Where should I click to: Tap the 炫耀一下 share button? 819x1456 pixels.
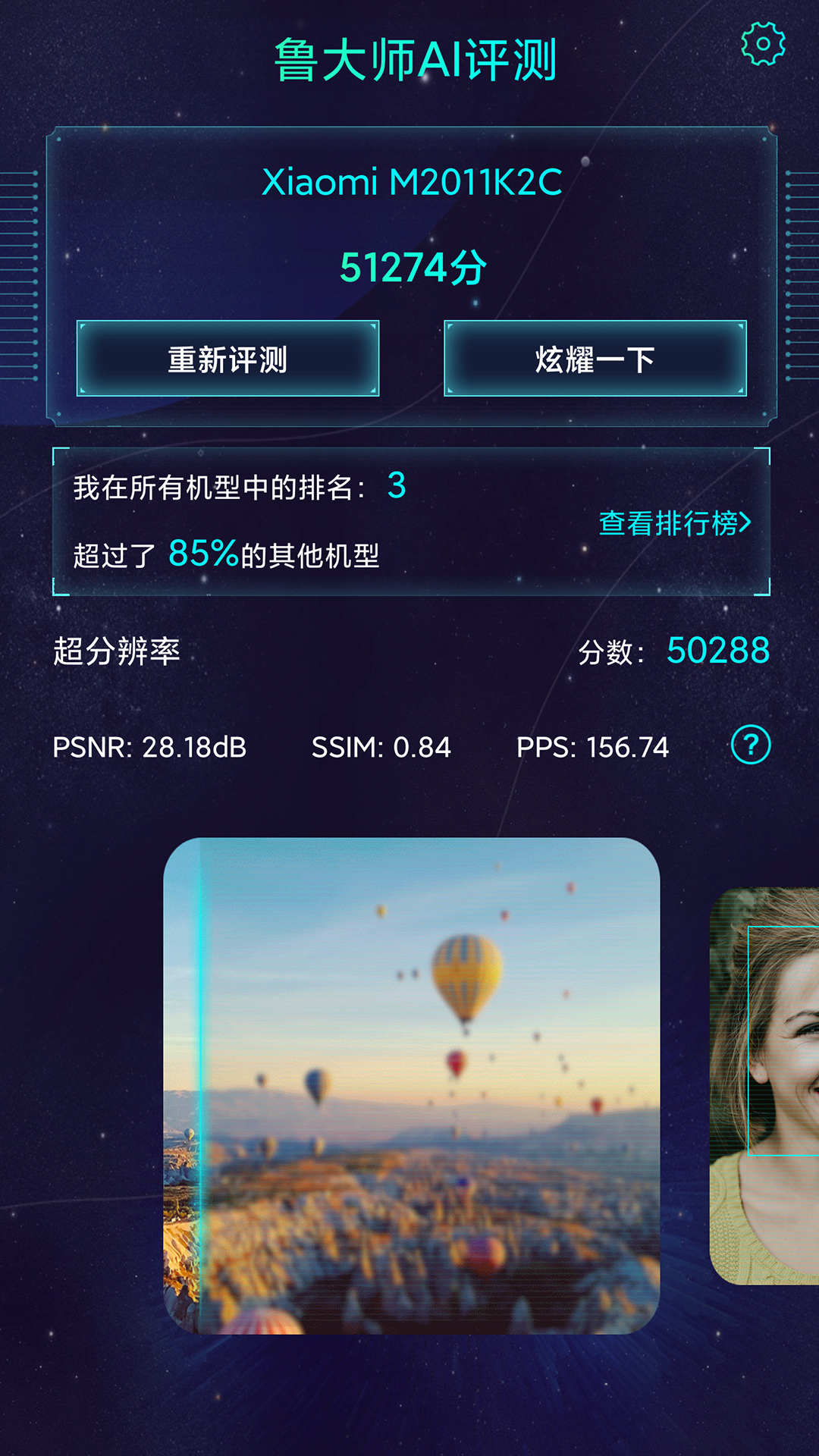click(x=595, y=359)
